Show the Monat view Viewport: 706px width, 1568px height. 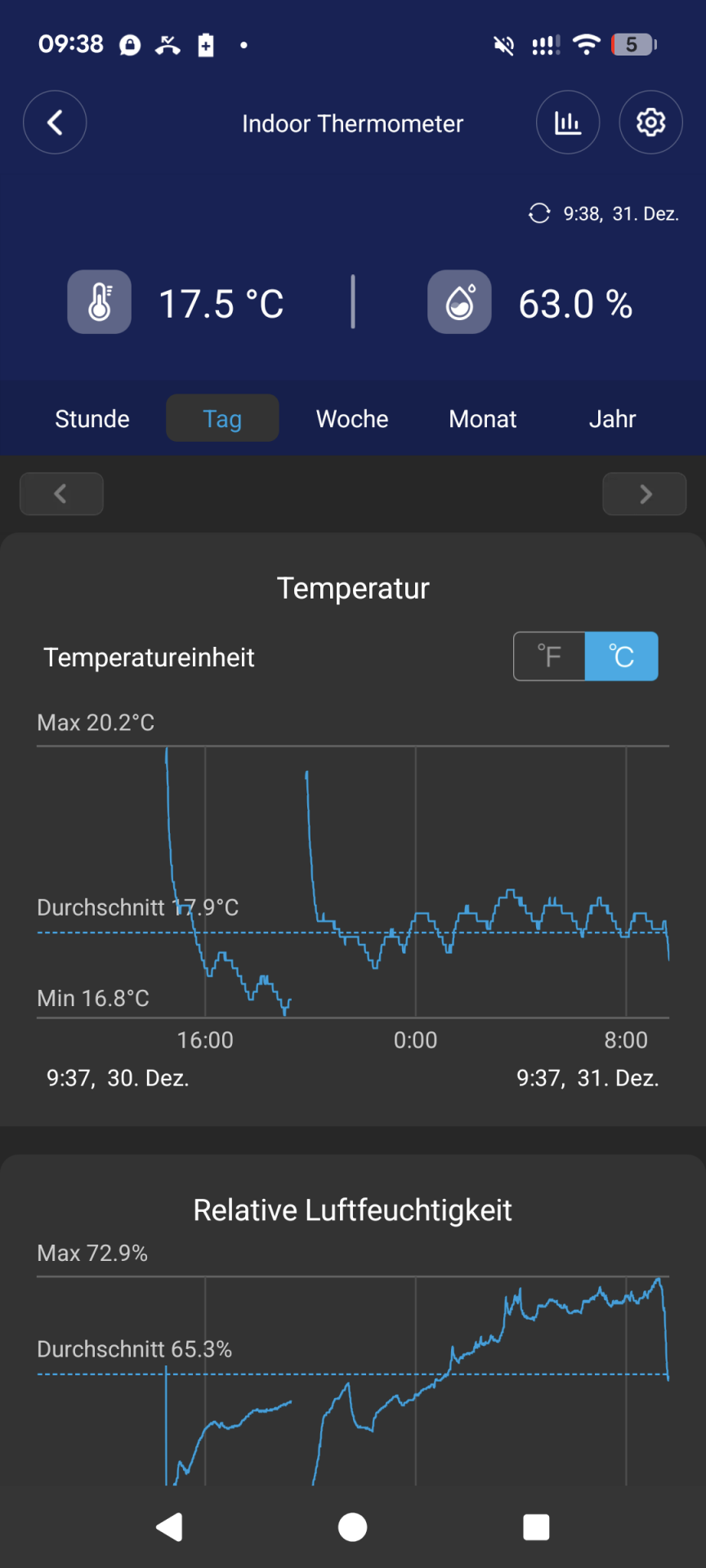(482, 419)
